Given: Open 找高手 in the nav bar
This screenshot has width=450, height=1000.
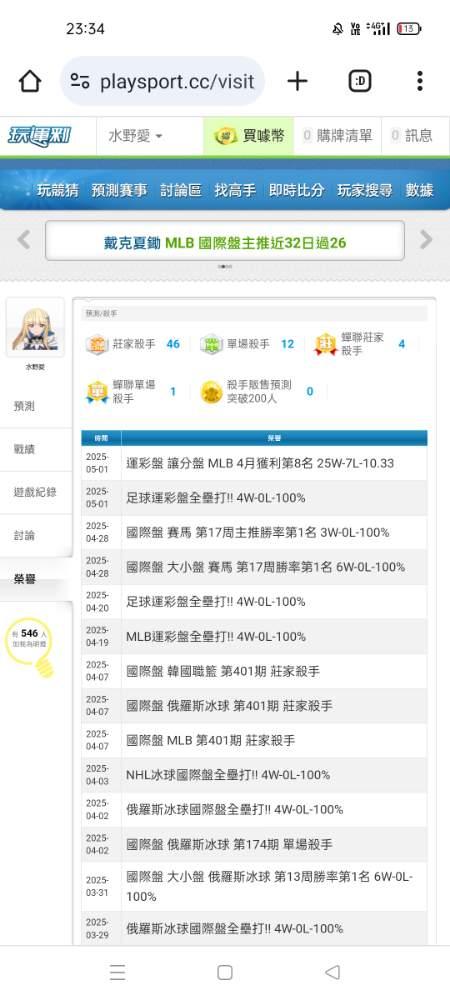Looking at the screenshot, I should click(x=235, y=190).
